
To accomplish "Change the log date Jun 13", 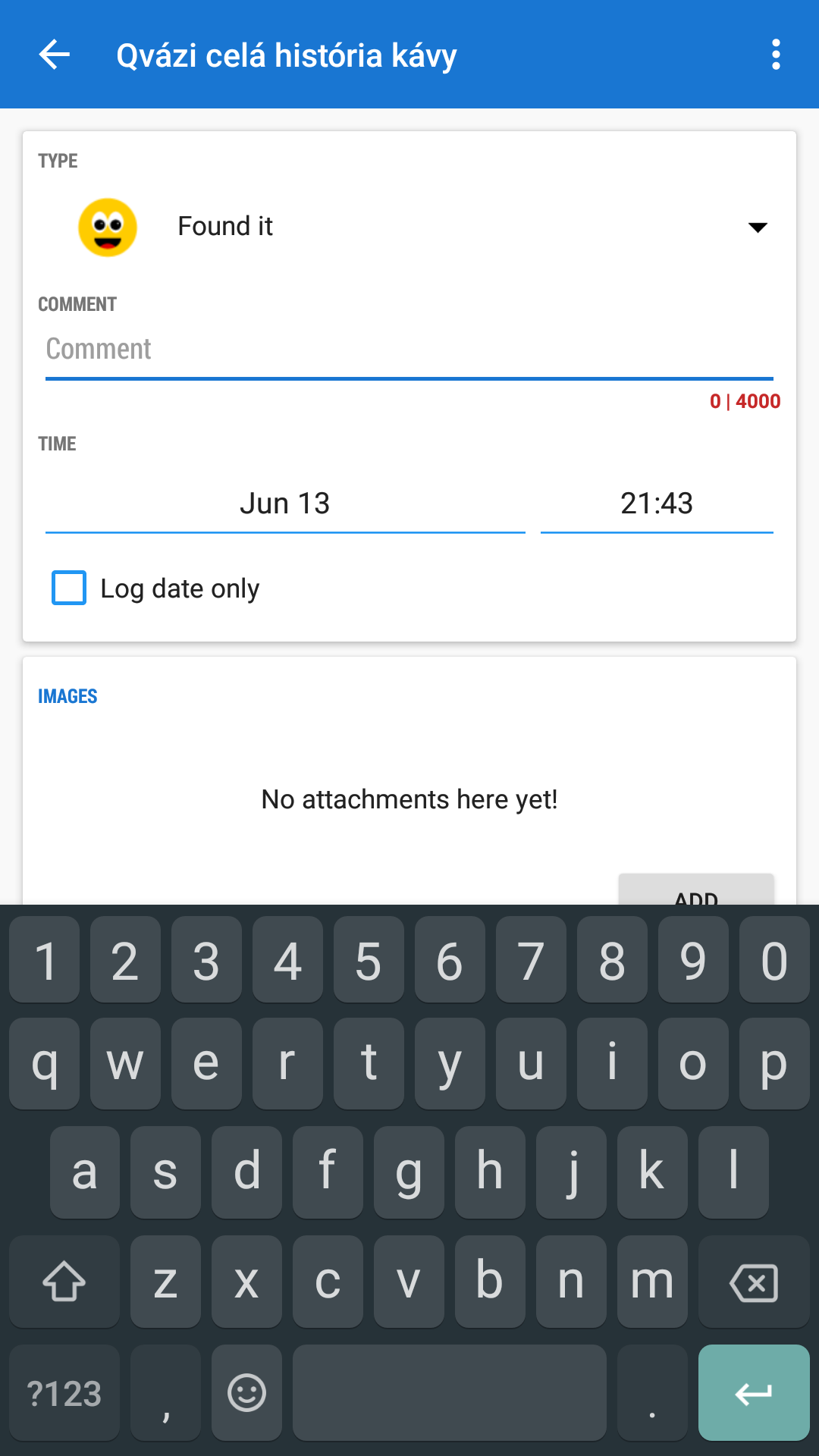I will pos(285,504).
